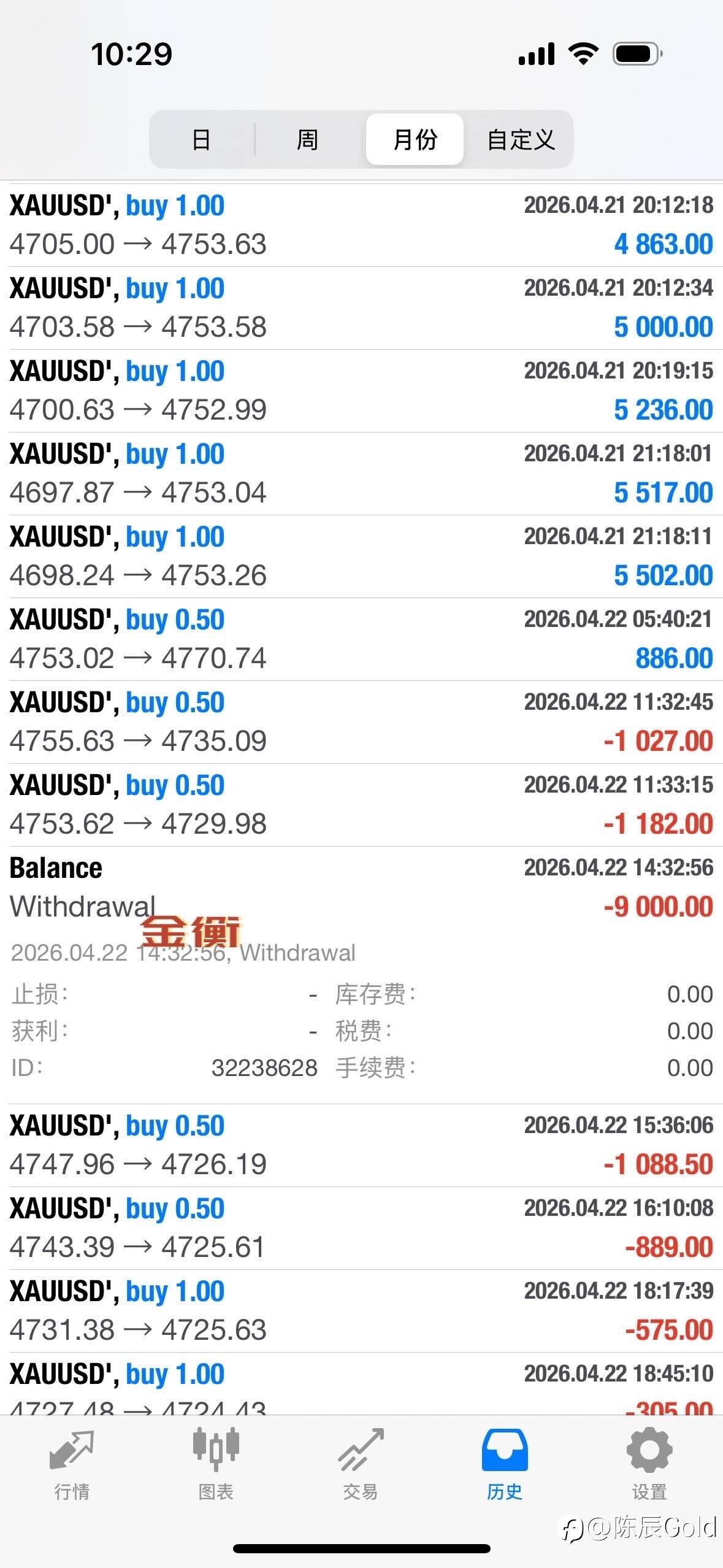Collapse the Balance Withdrawal -9 000.00 entry
723x1568 pixels.
coord(361,888)
